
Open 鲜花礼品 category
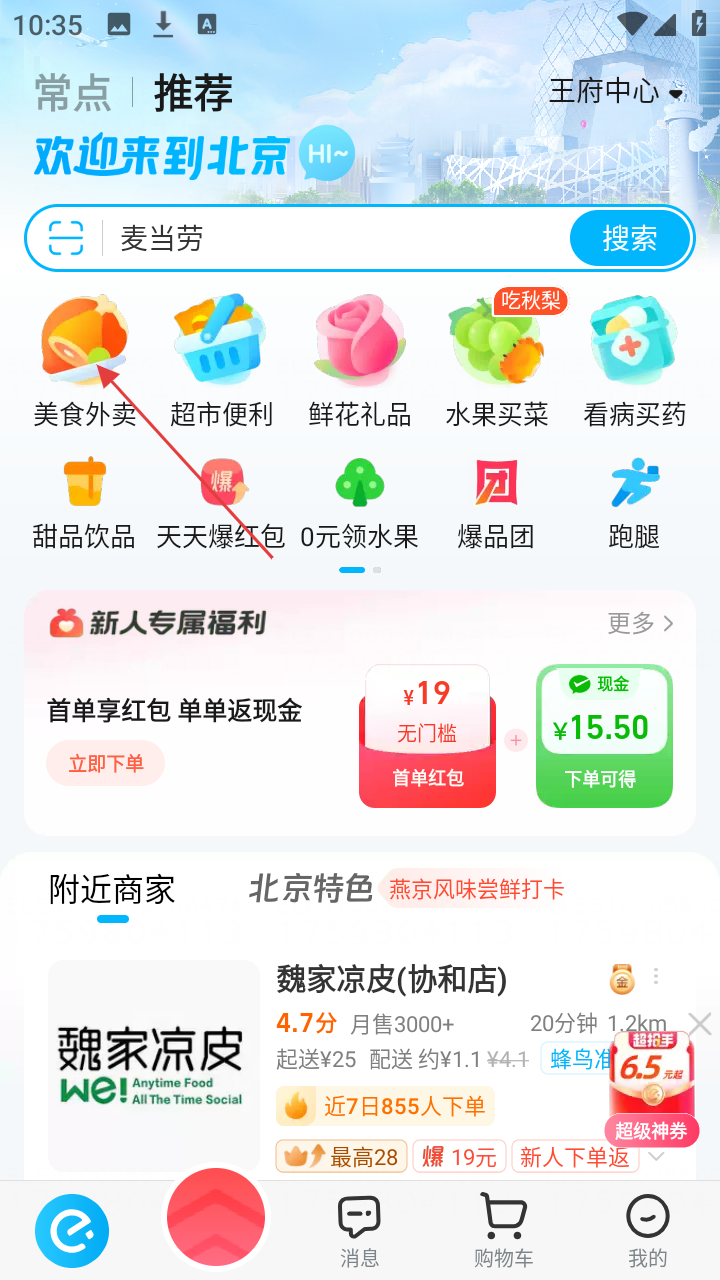tap(360, 360)
